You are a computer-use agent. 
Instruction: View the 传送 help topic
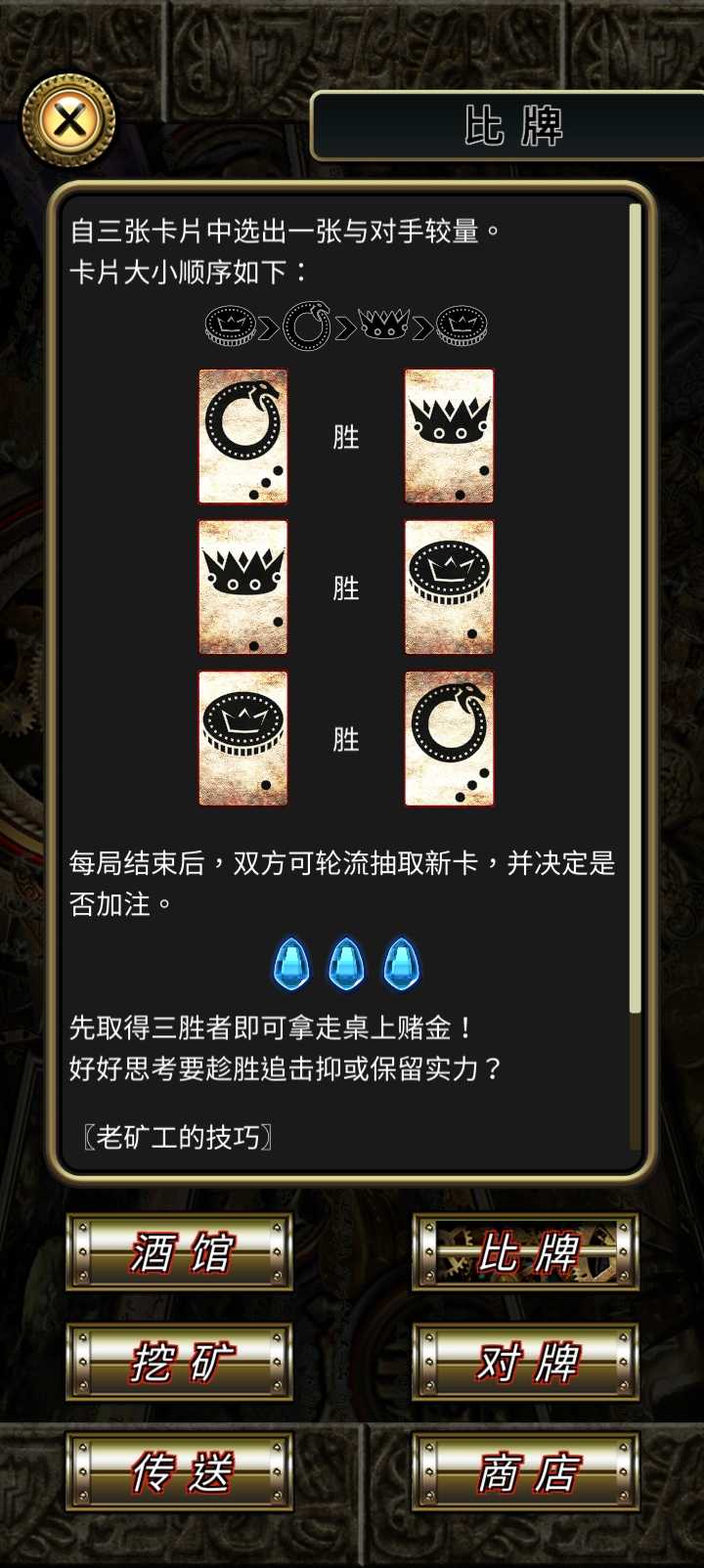(179, 1471)
